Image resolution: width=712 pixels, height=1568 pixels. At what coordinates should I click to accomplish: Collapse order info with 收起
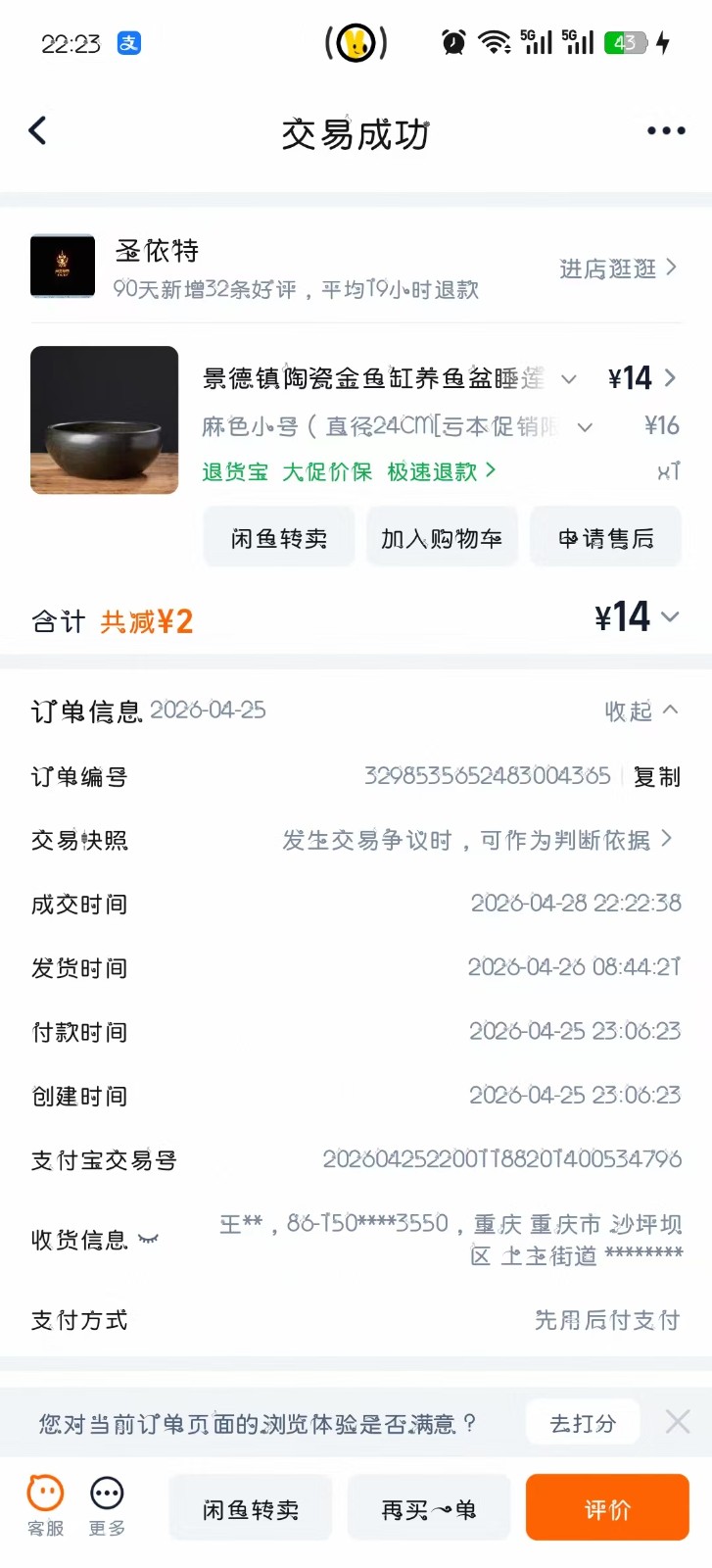[641, 710]
